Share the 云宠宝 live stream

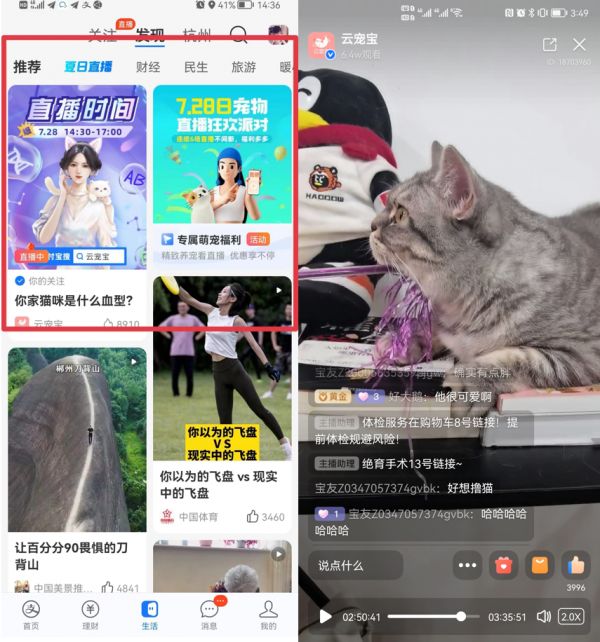point(549,45)
